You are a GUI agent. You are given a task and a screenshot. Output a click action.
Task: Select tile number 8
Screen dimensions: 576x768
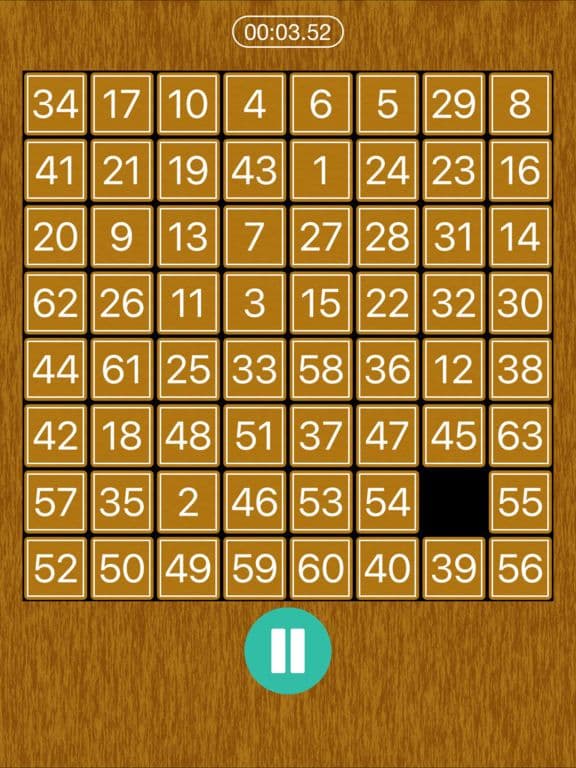tap(520, 104)
